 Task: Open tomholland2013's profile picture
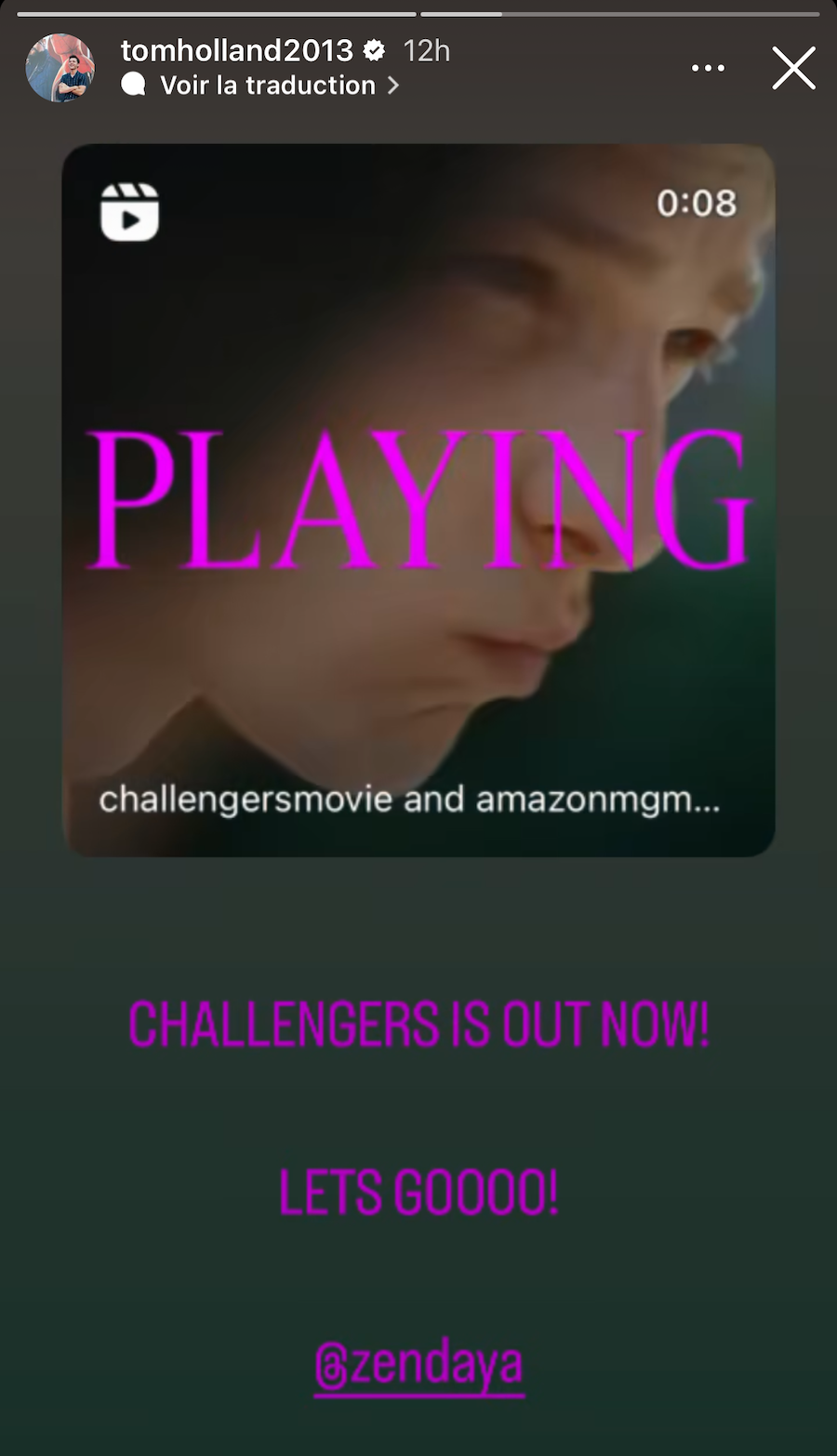point(60,68)
